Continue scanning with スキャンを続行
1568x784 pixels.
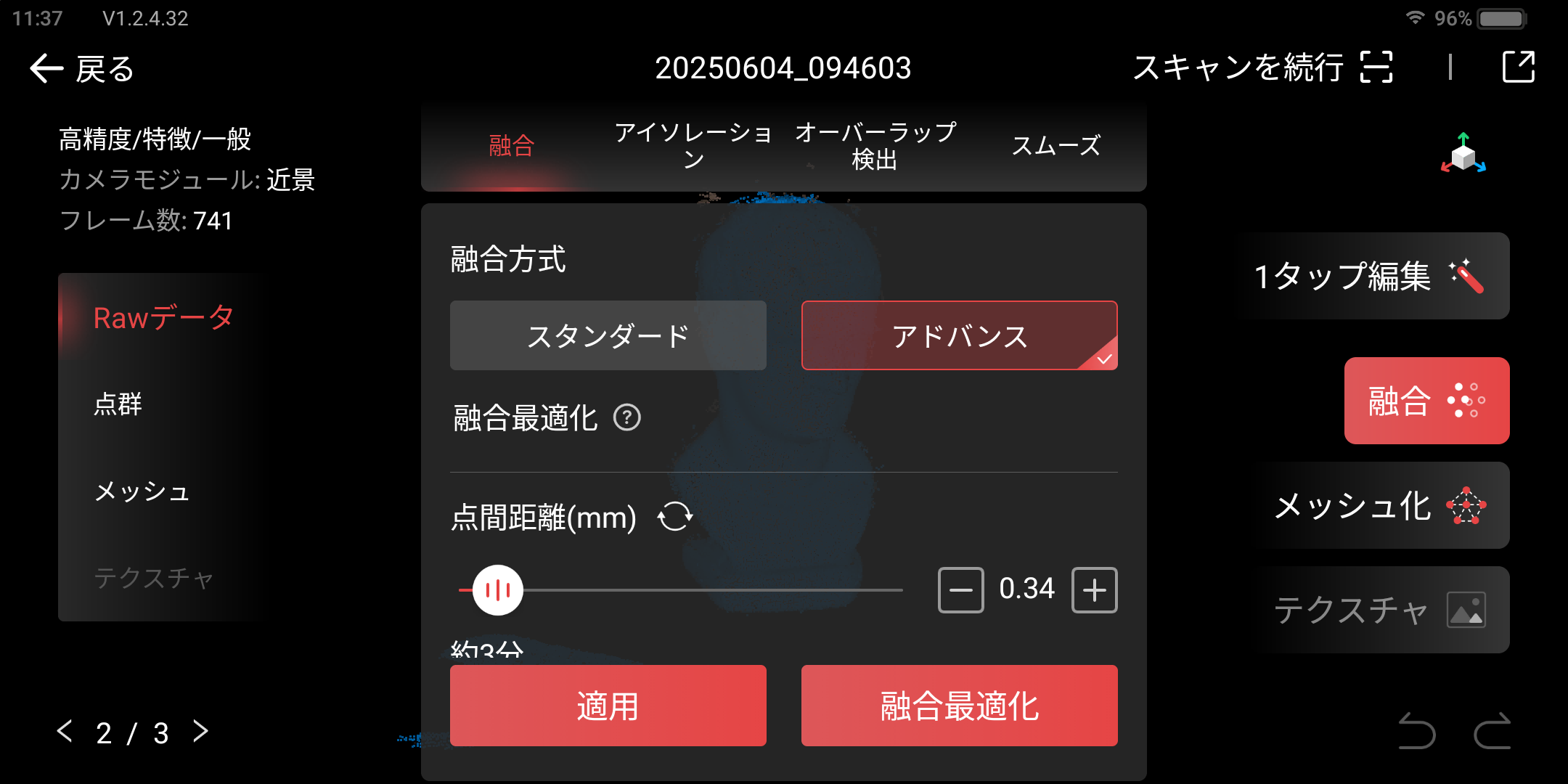tap(1262, 68)
